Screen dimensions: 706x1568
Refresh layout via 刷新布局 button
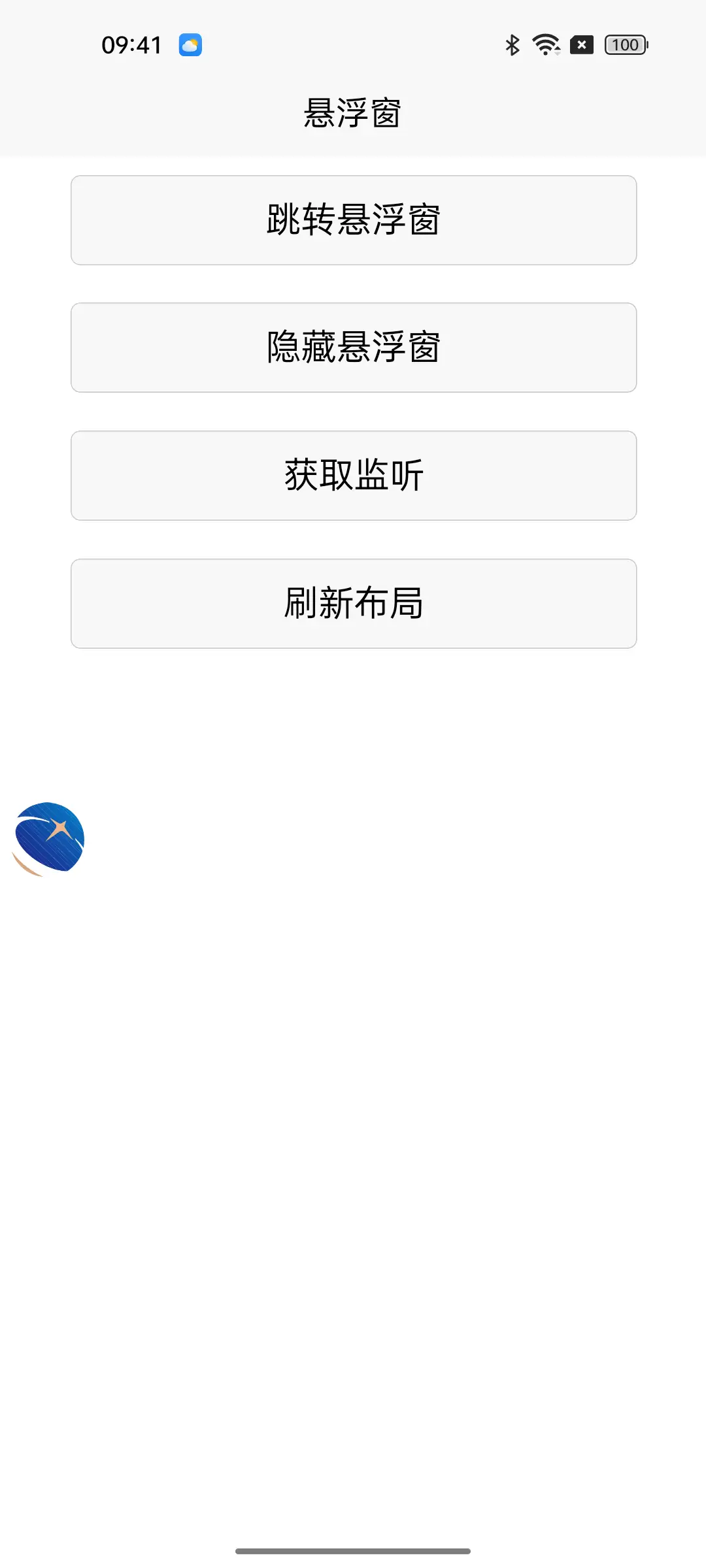click(354, 604)
